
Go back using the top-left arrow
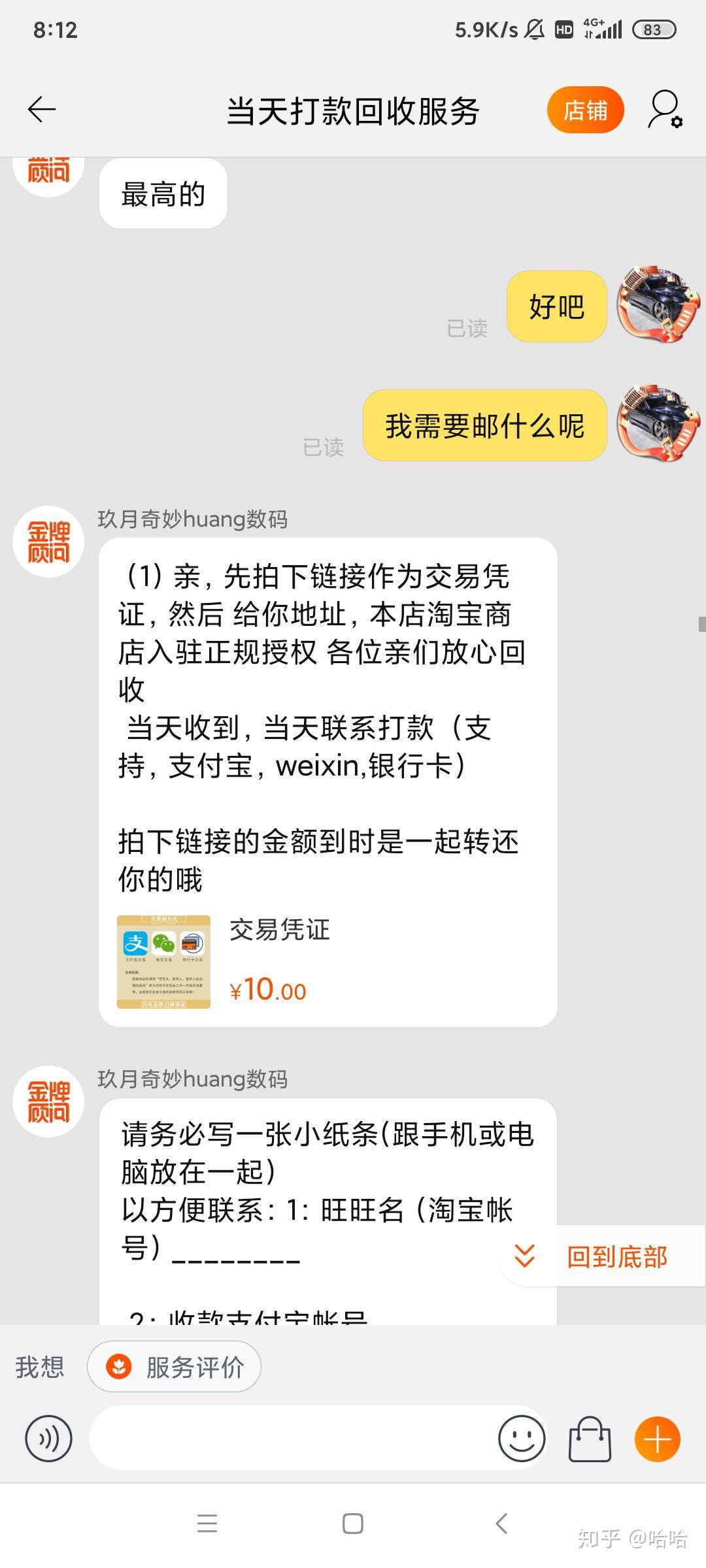(42, 109)
